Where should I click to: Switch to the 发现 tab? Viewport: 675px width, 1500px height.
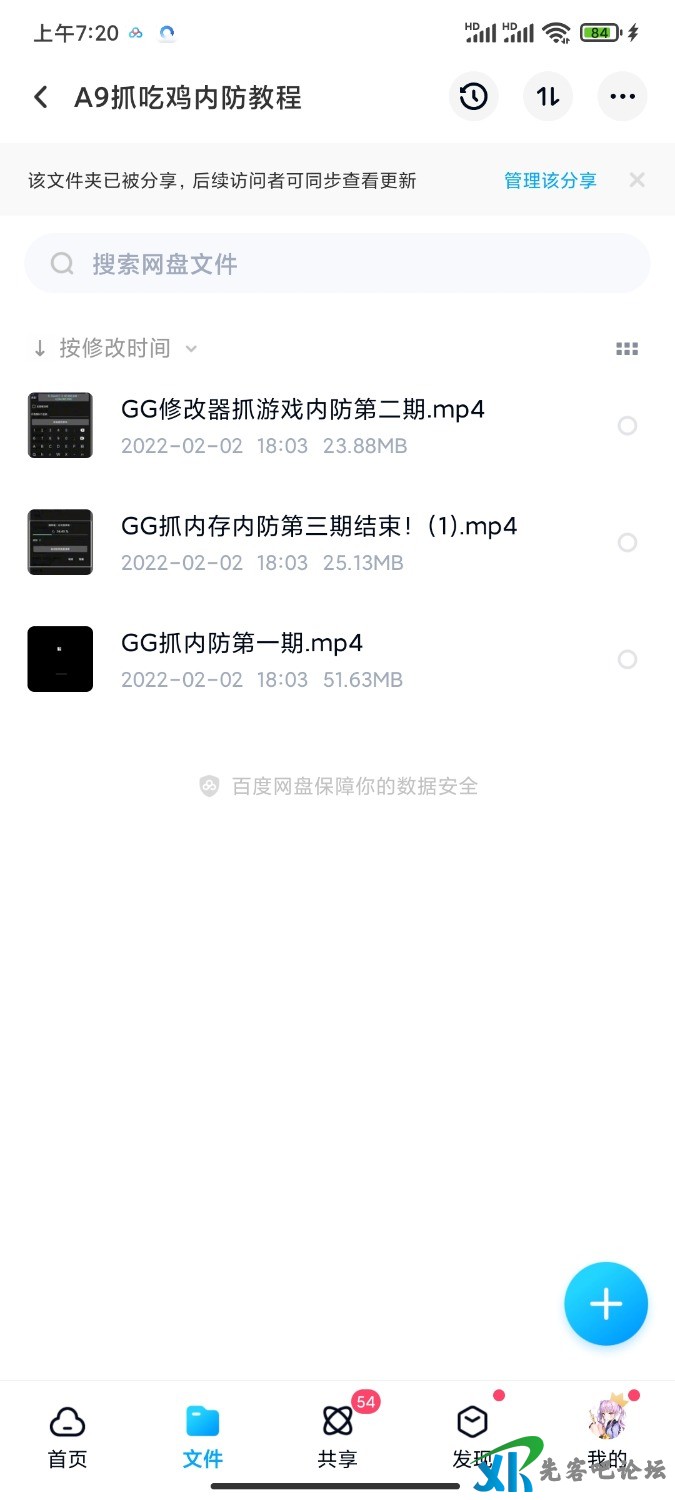(x=472, y=1436)
